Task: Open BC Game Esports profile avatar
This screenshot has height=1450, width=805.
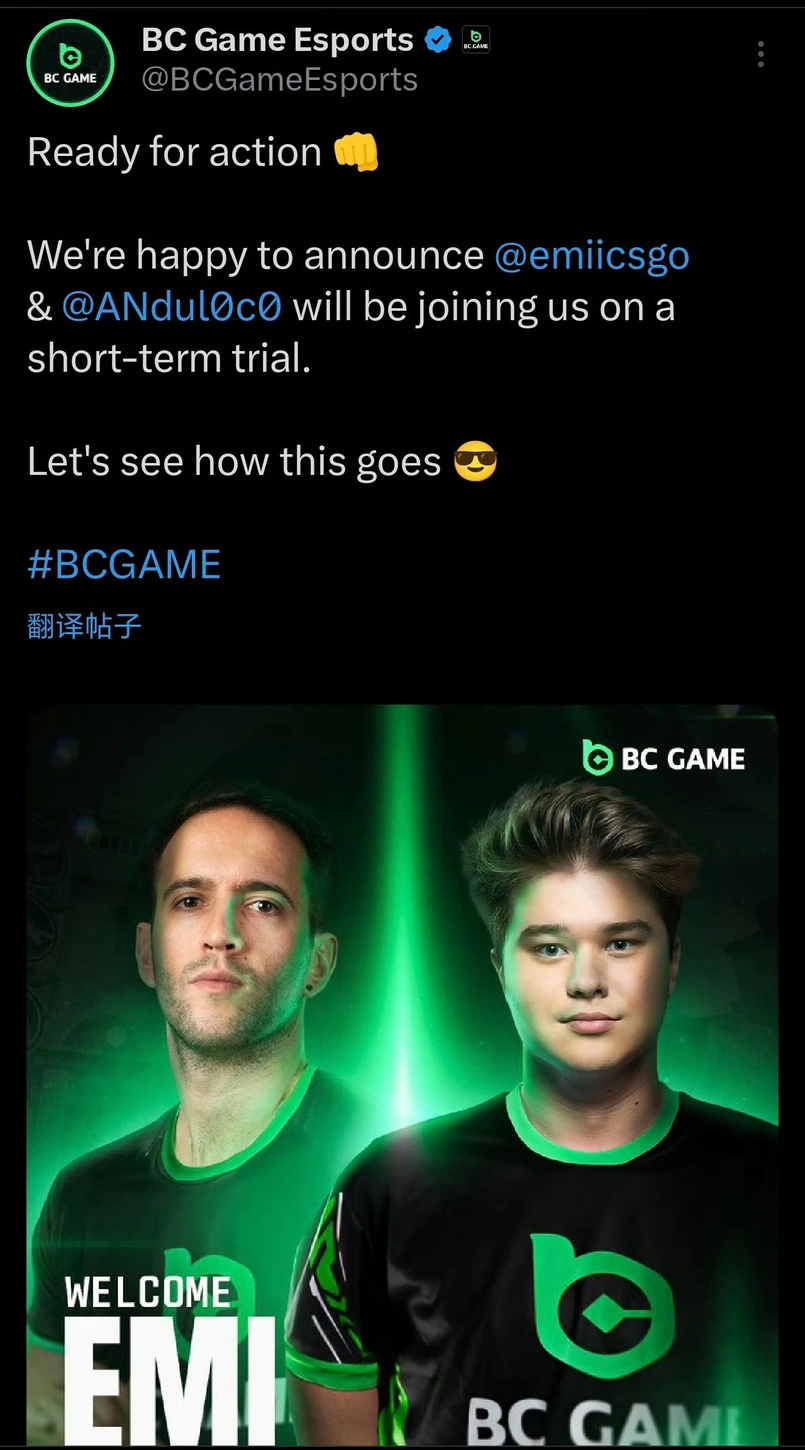Action: (x=70, y=62)
